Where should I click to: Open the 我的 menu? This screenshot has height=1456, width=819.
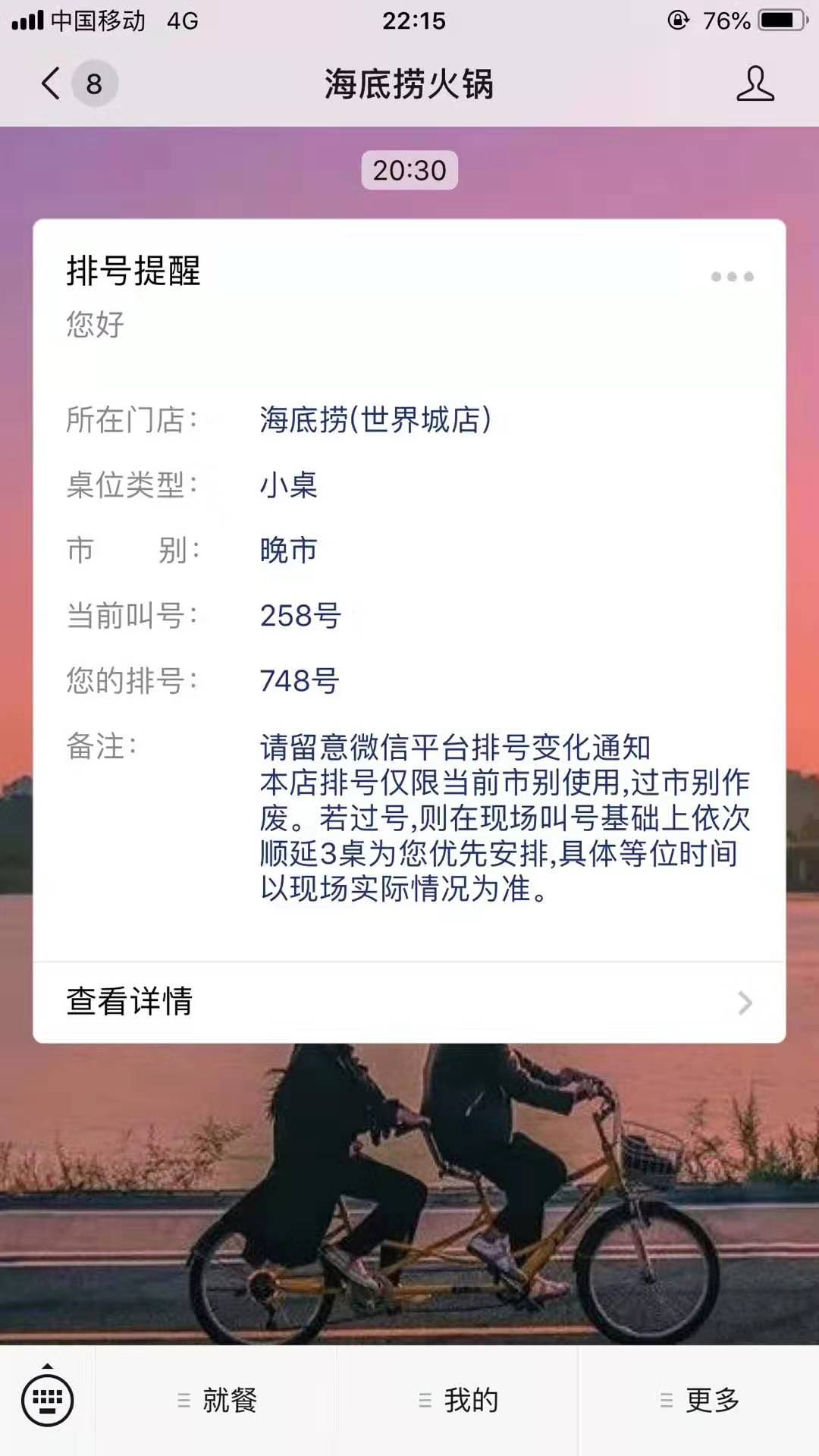(458, 1400)
